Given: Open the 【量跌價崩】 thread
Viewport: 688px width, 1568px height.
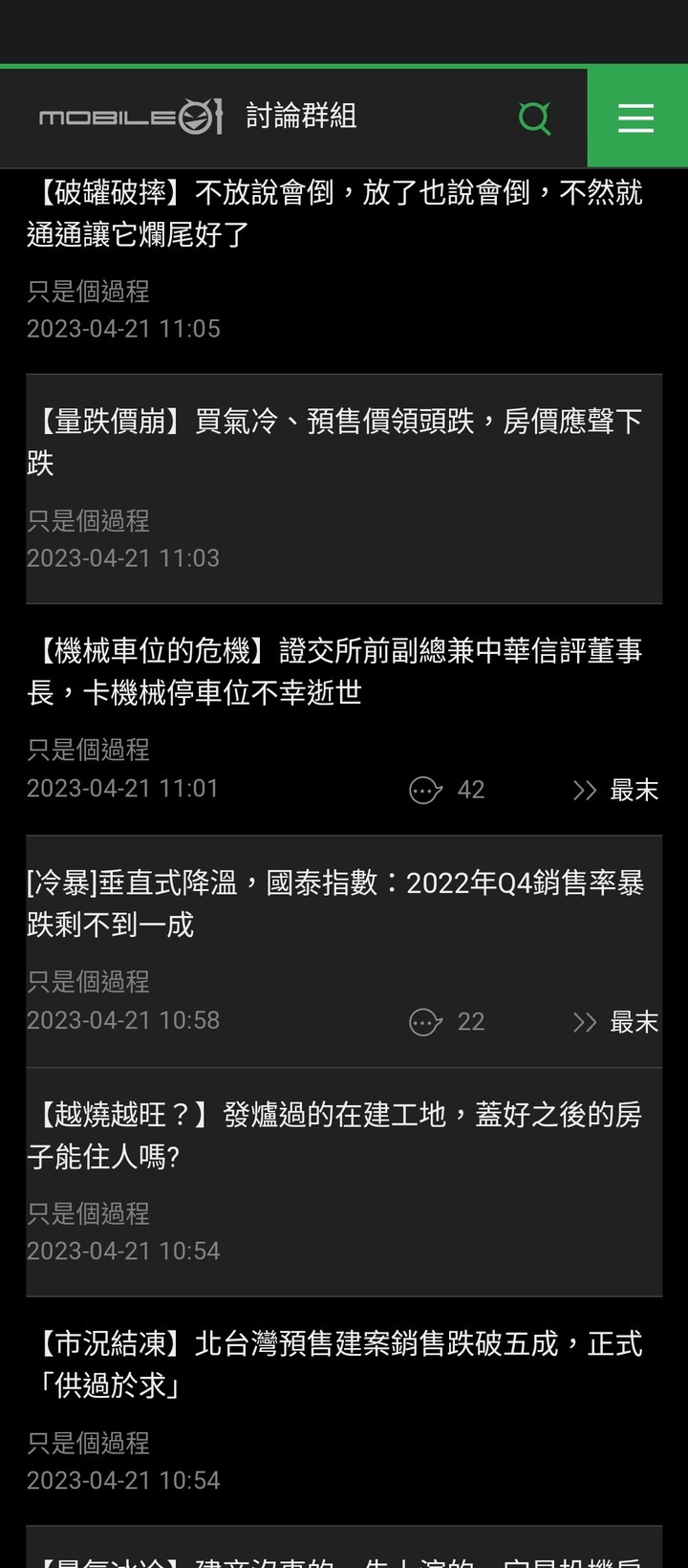Looking at the screenshot, I should pos(334,442).
